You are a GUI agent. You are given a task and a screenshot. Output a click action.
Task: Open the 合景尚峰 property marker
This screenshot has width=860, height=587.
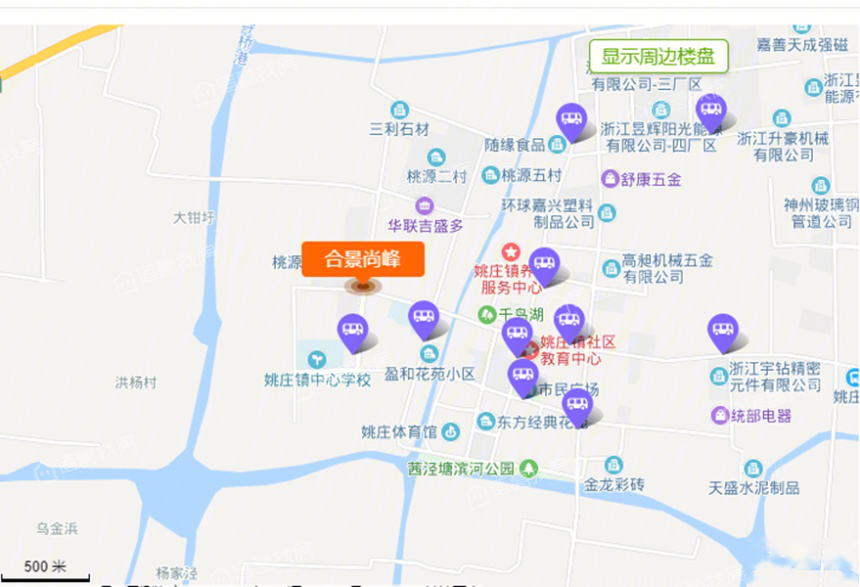point(363,259)
